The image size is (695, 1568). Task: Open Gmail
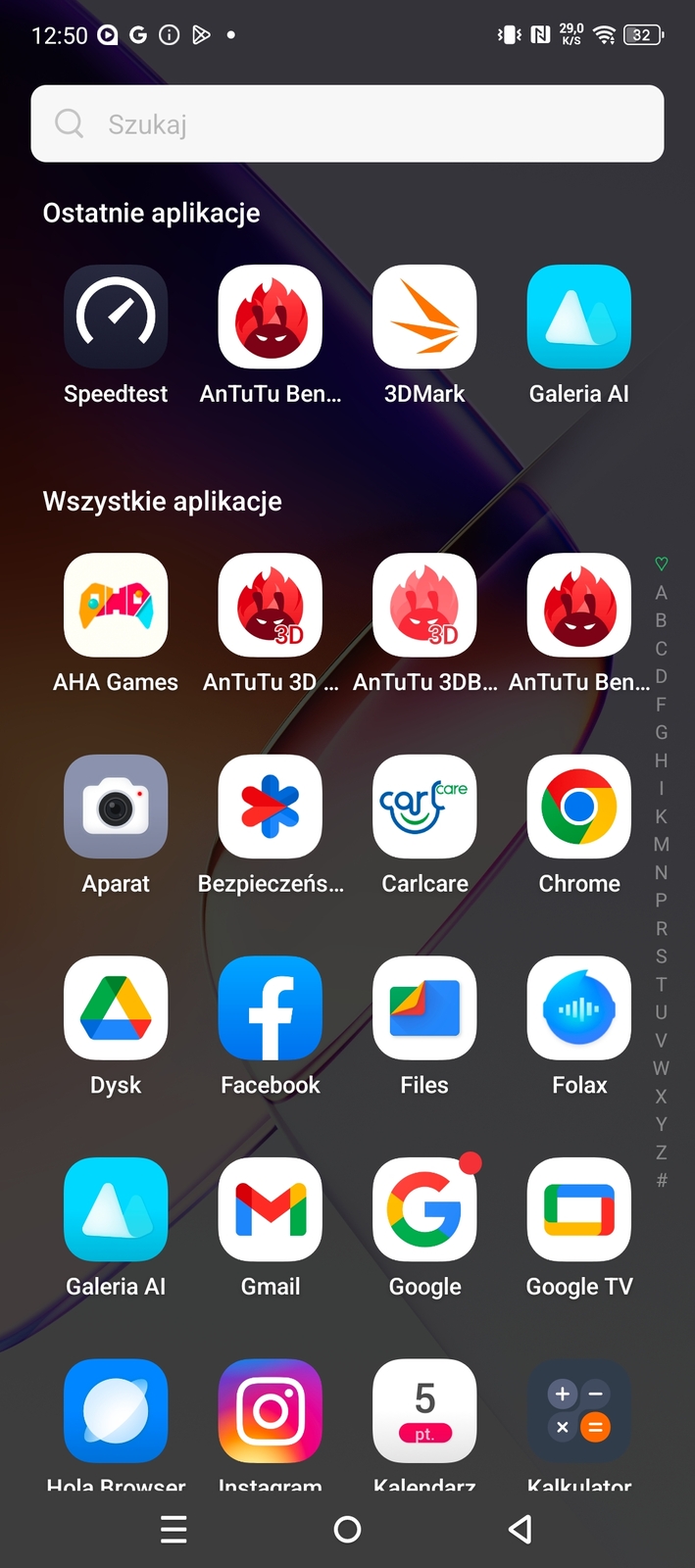tap(271, 1210)
